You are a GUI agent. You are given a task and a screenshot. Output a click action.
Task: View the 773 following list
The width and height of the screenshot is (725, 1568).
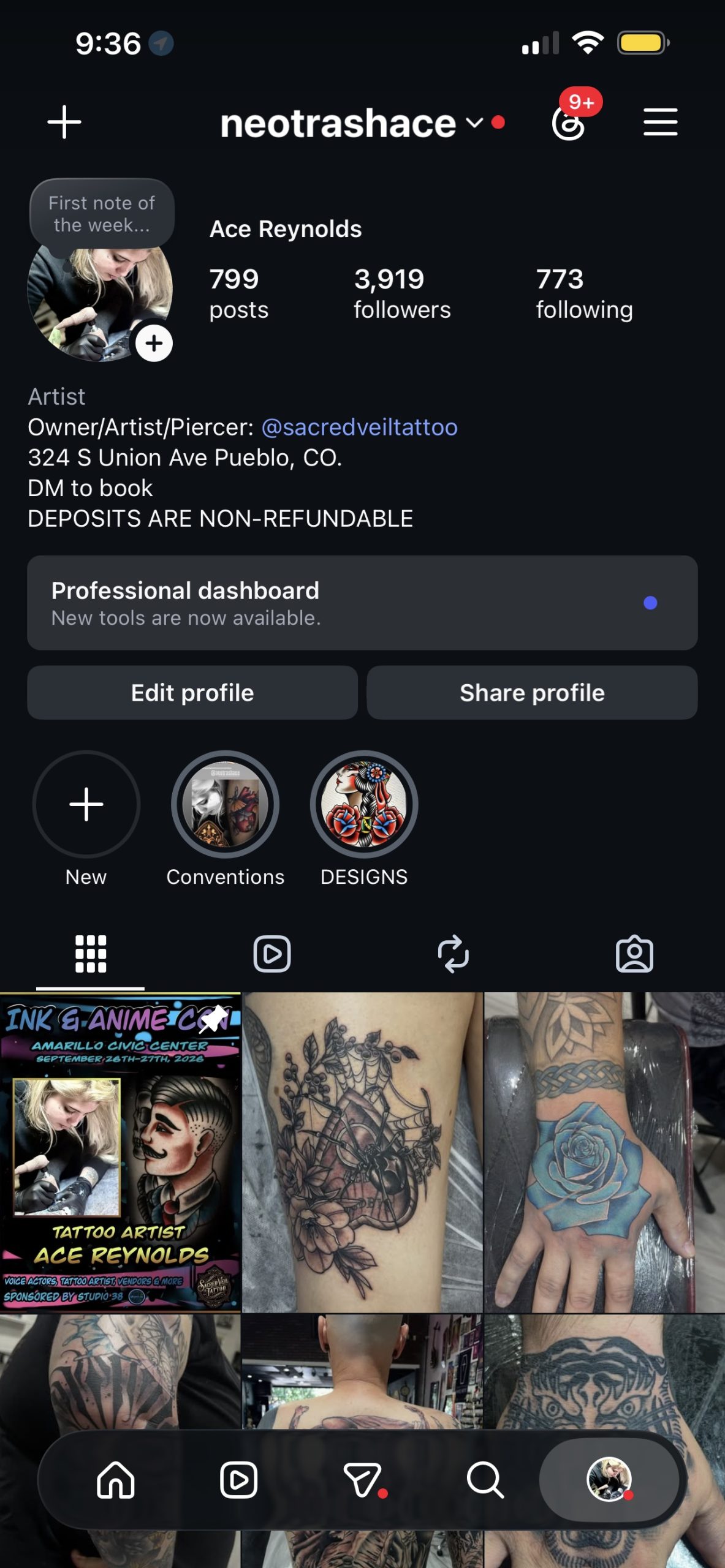click(584, 293)
